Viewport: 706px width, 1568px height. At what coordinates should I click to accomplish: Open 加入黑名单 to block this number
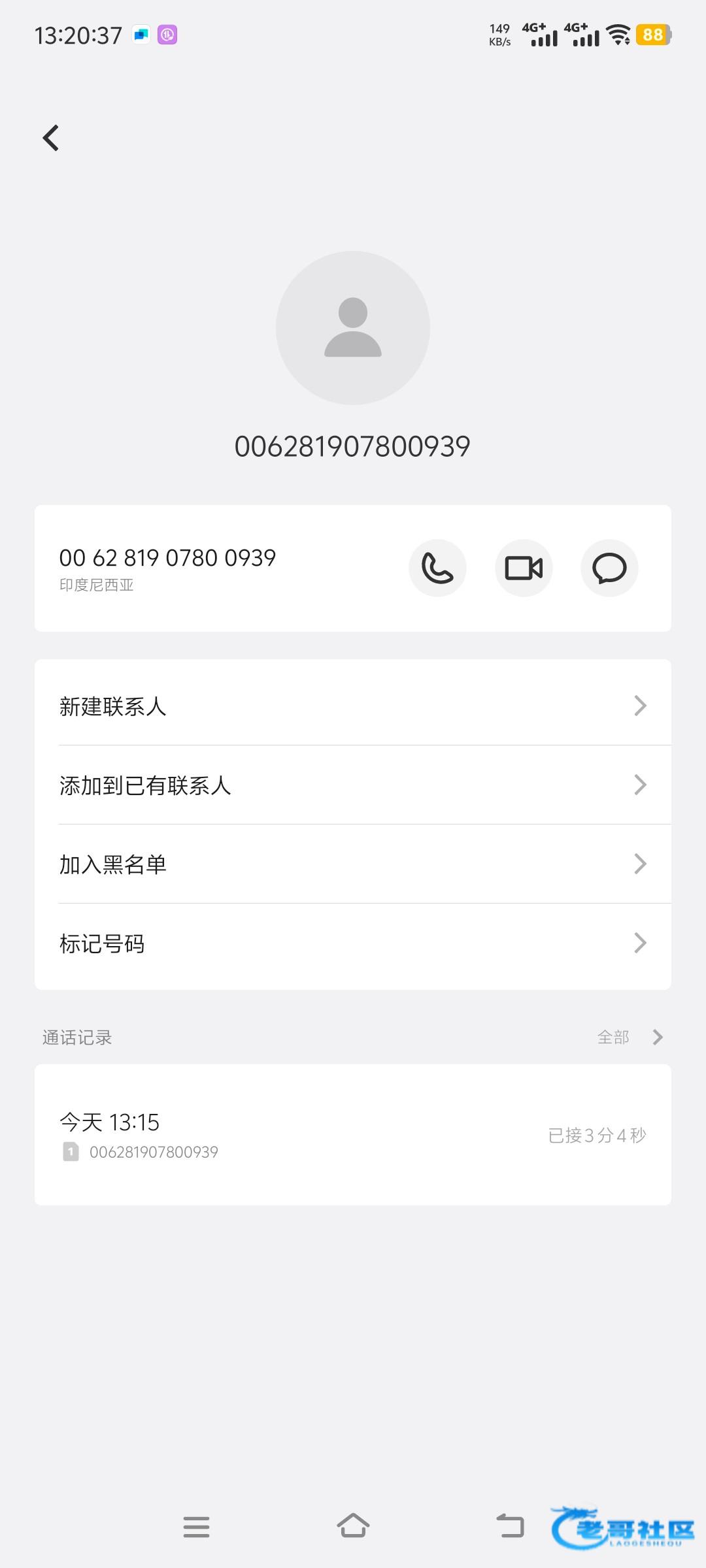tap(353, 864)
